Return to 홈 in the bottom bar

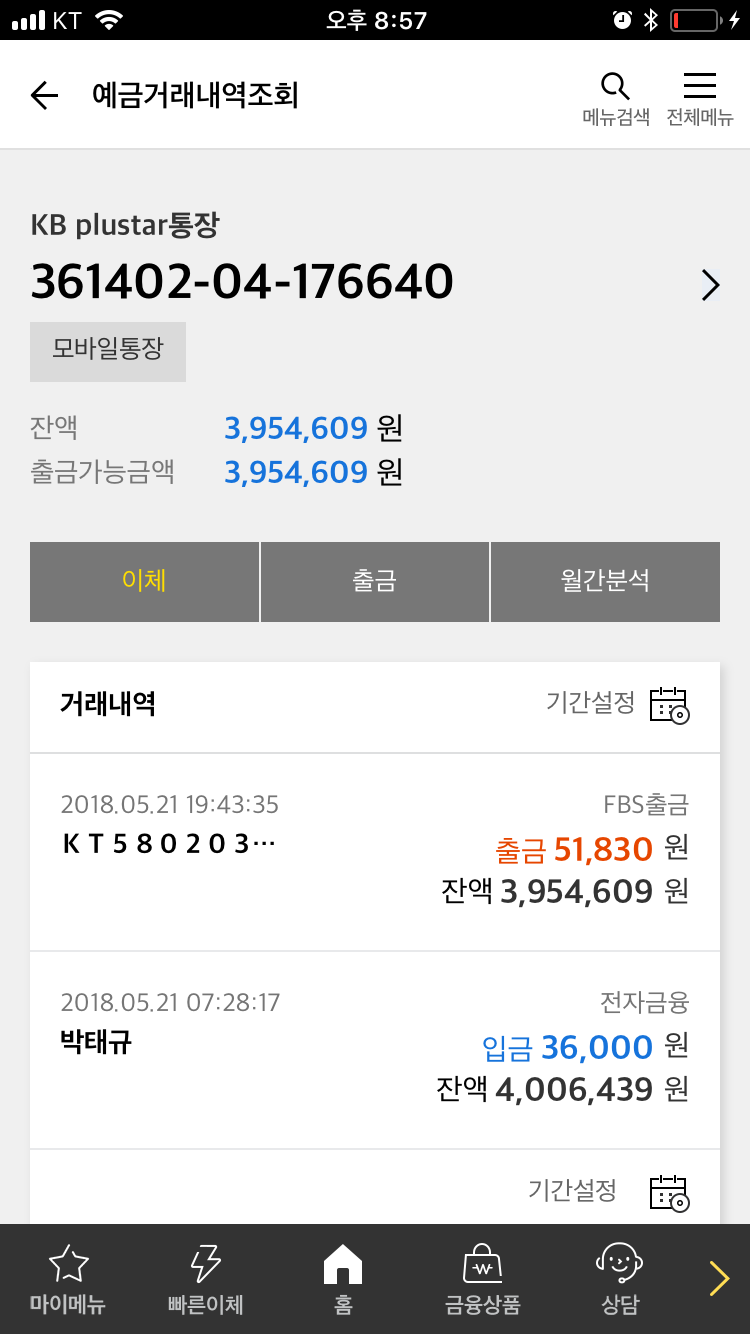point(343,1279)
